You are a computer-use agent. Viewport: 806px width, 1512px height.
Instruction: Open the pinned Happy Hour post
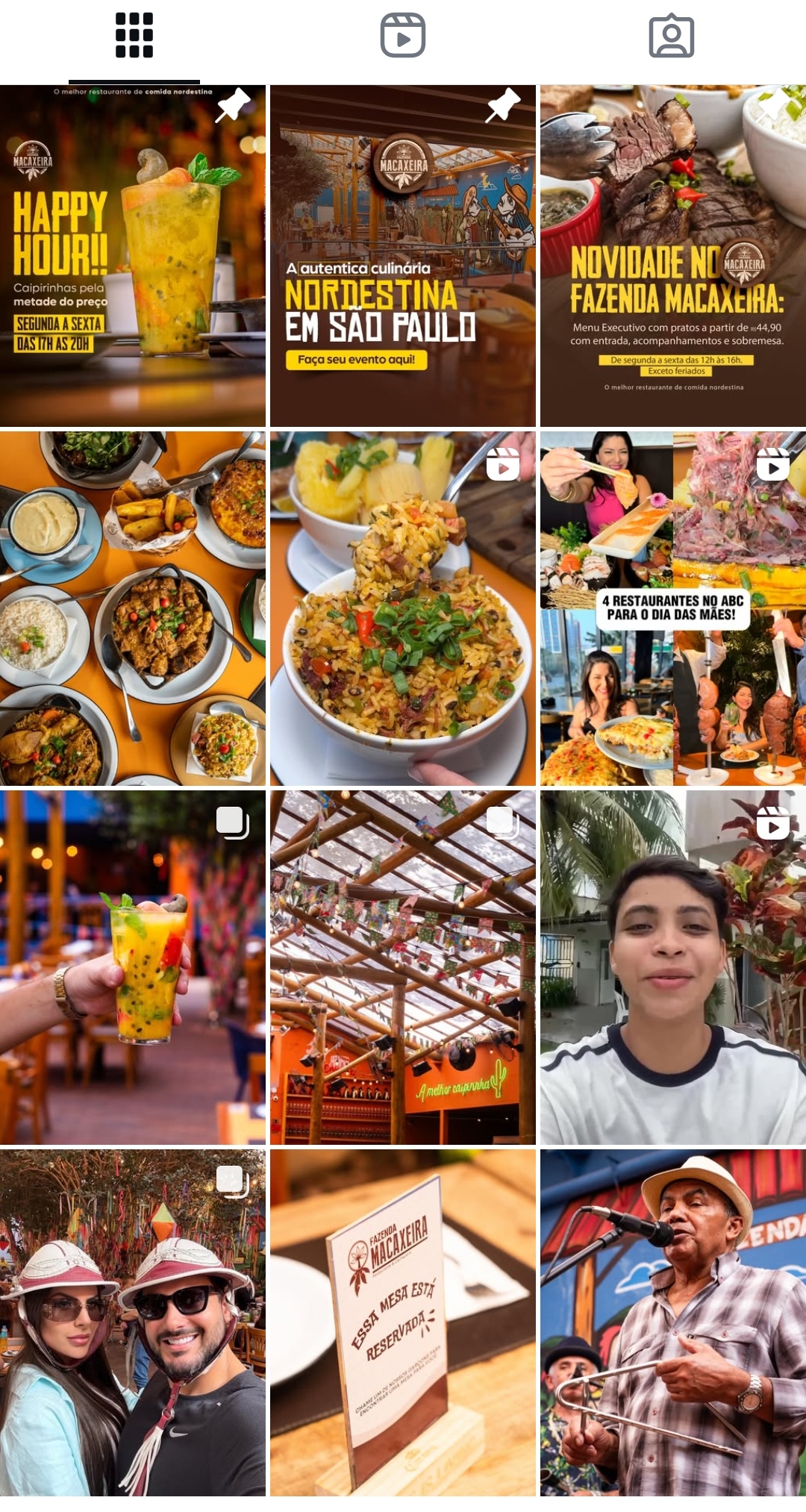click(x=133, y=256)
